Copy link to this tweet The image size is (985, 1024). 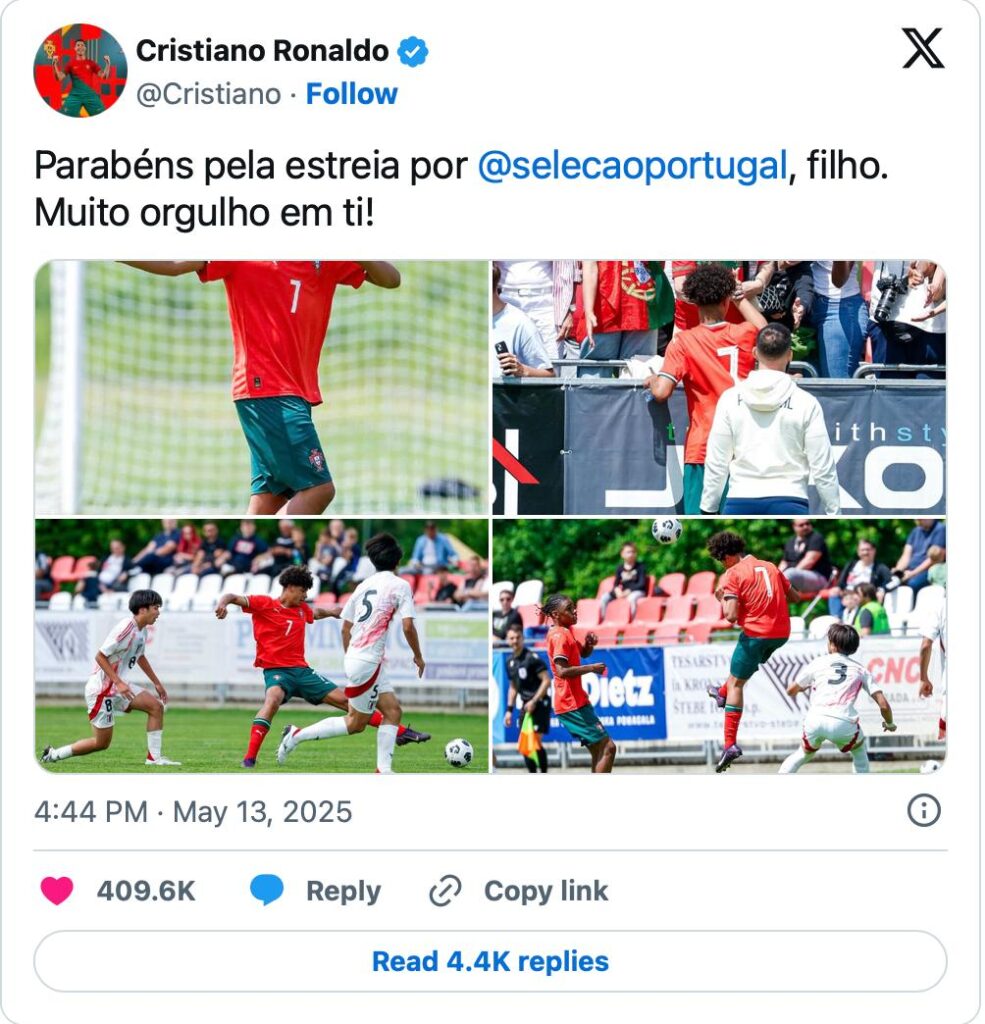(519, 891)
